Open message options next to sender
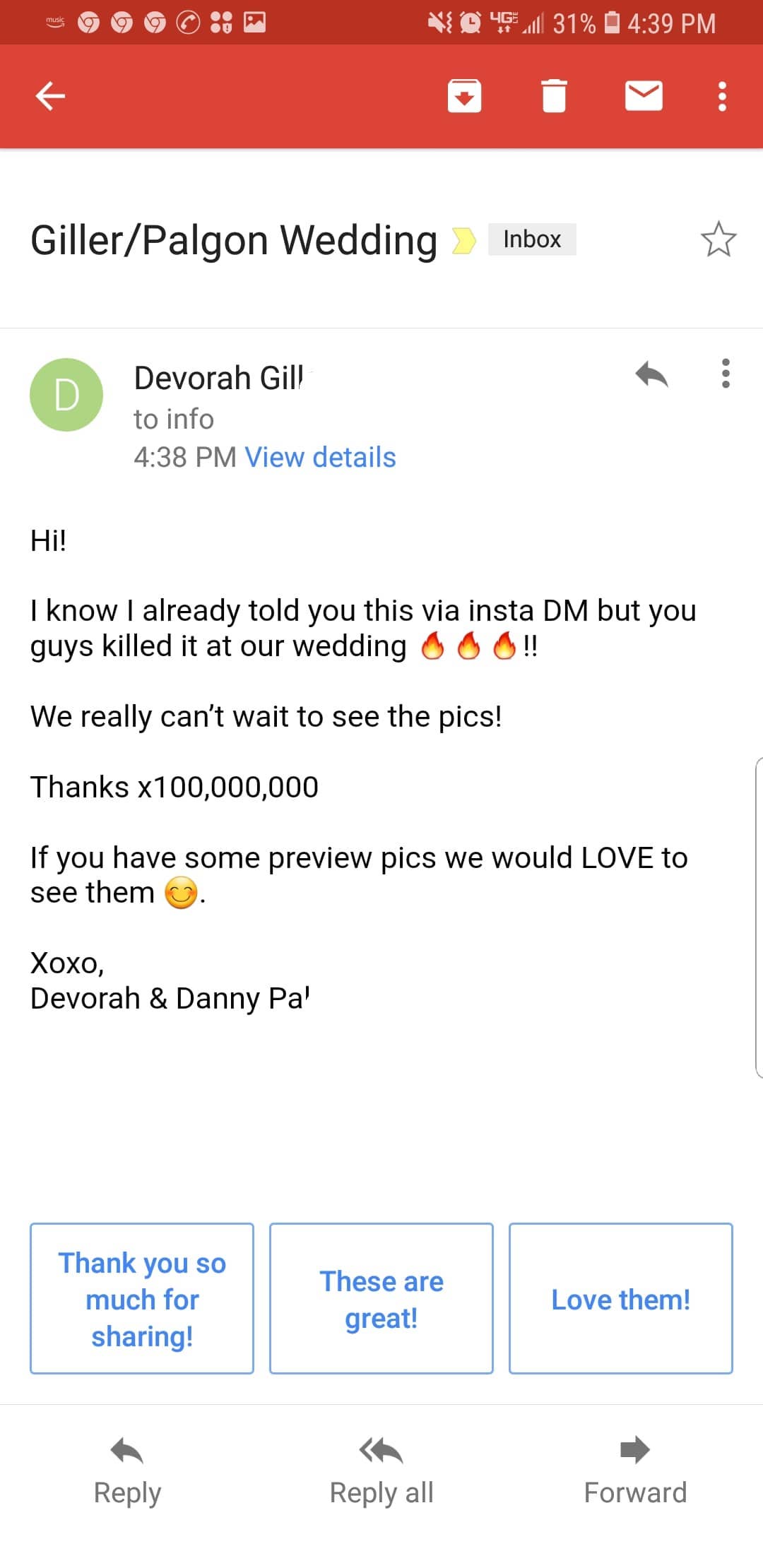Viewport: 763px width, 1568px height. click(x=726, y=373)
